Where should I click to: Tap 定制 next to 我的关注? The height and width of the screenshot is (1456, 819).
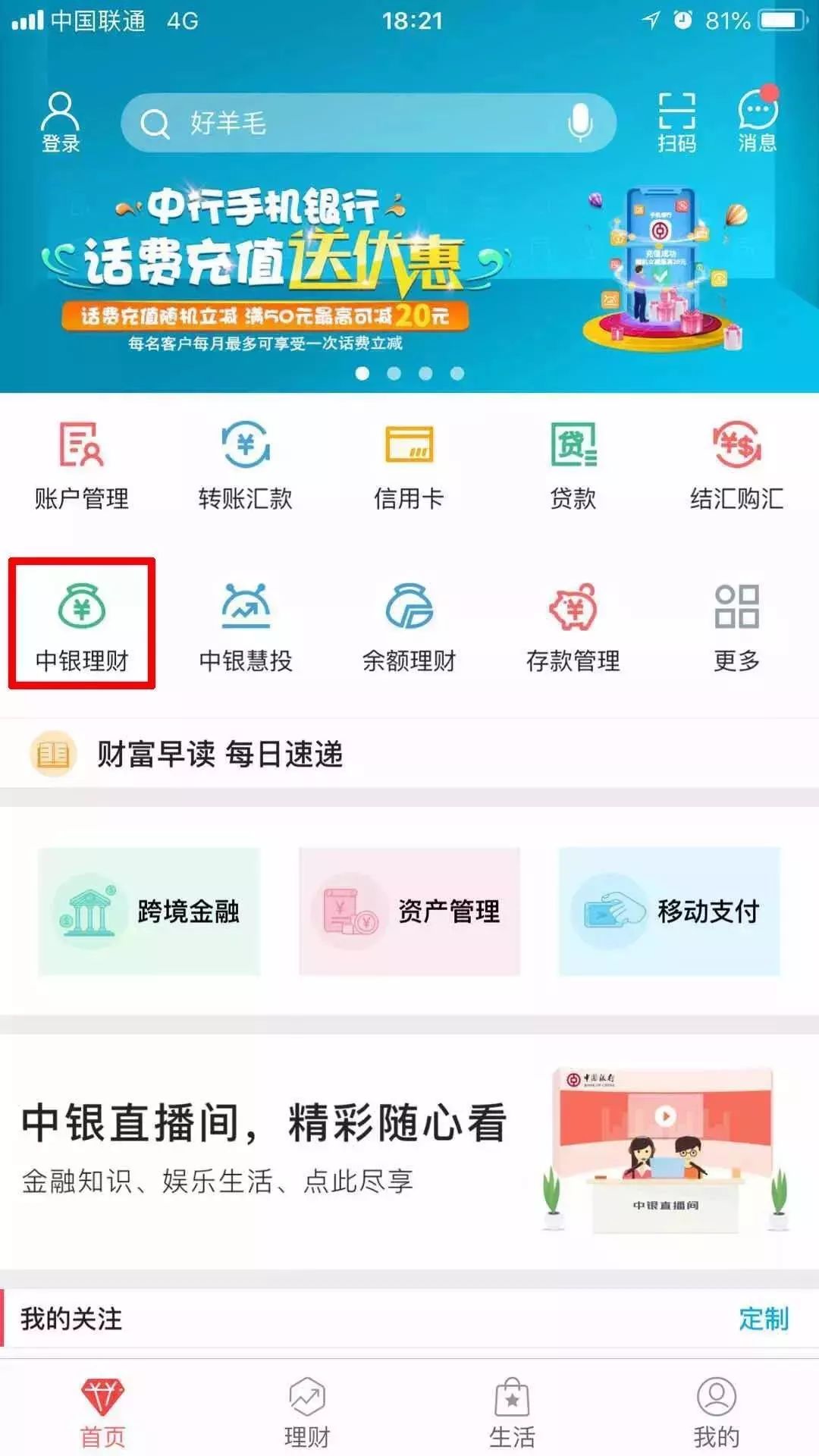764,1319
